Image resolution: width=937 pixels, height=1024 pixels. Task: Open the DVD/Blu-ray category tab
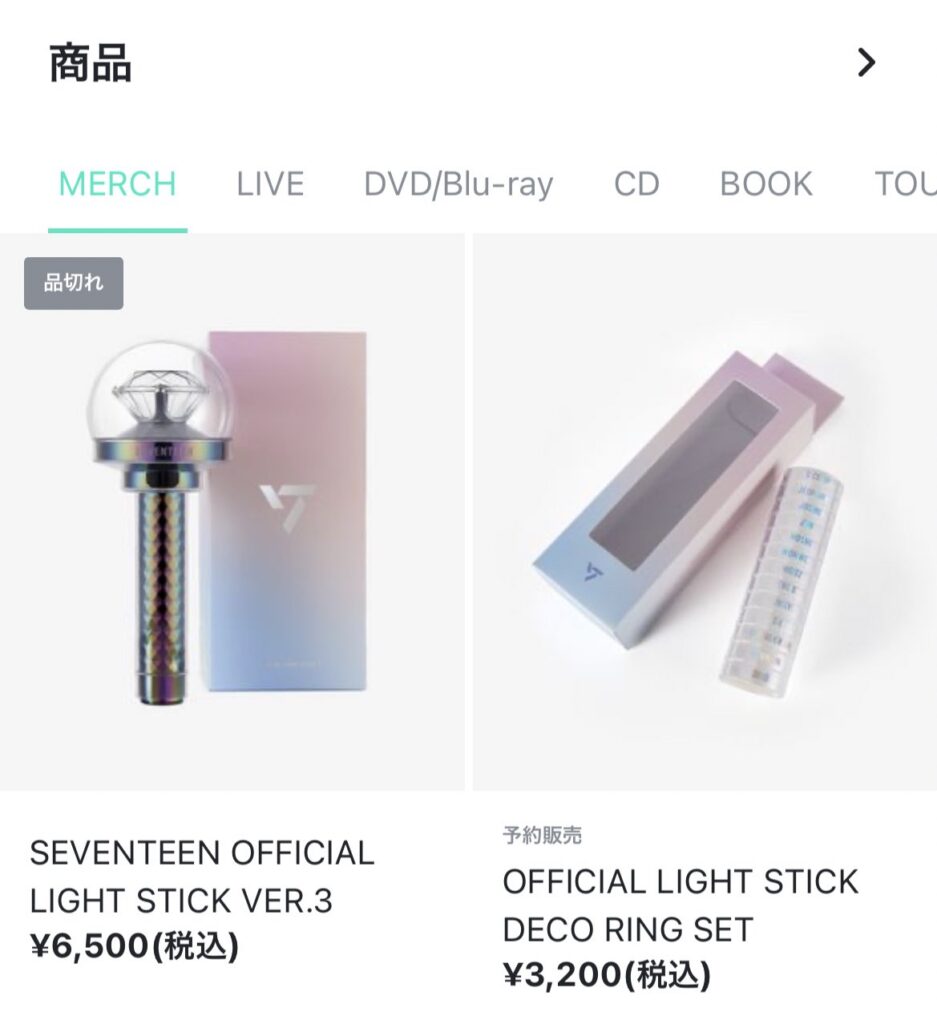(461, 184)
